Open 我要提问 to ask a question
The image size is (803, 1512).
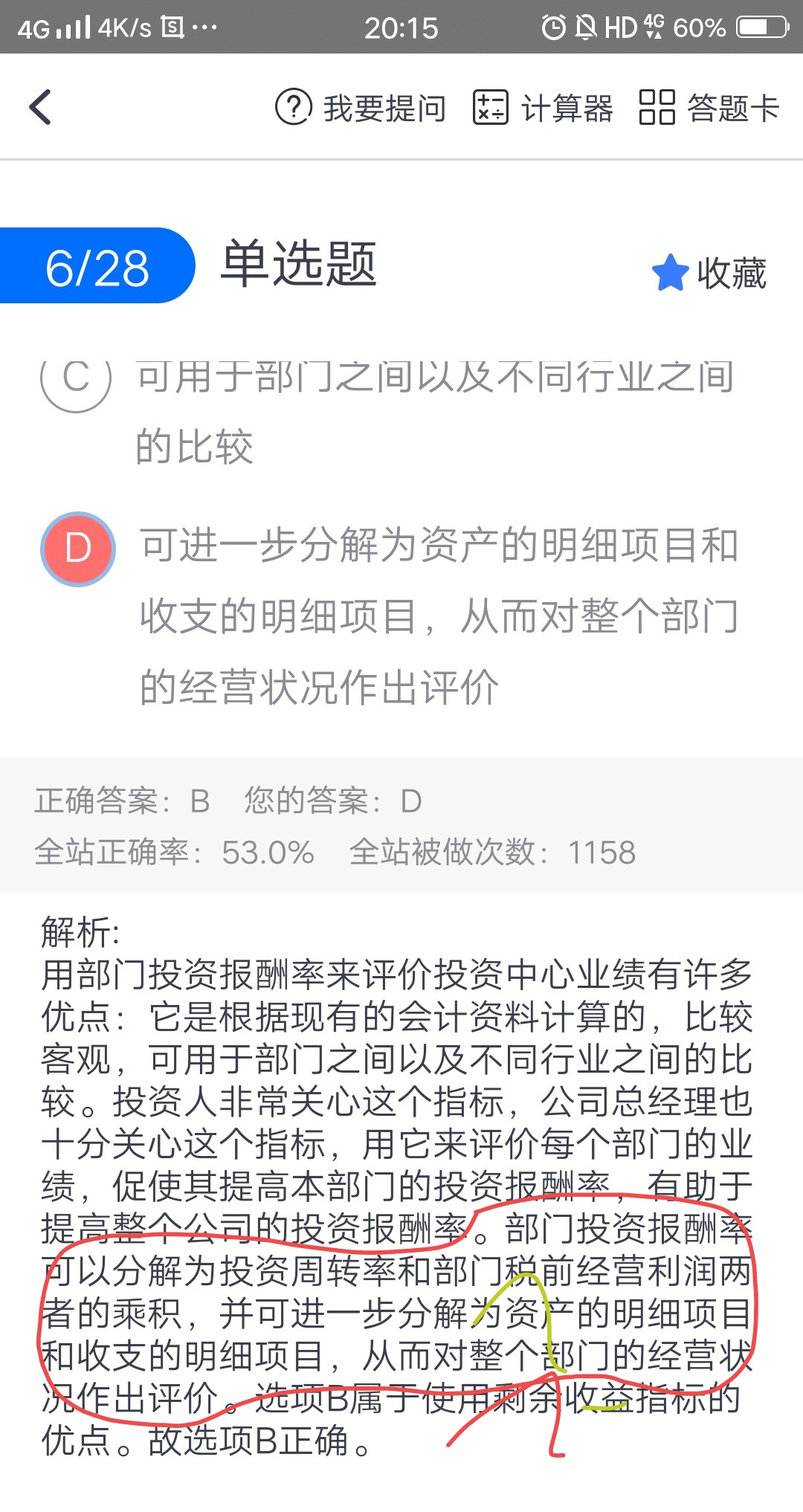coord(361,109)
